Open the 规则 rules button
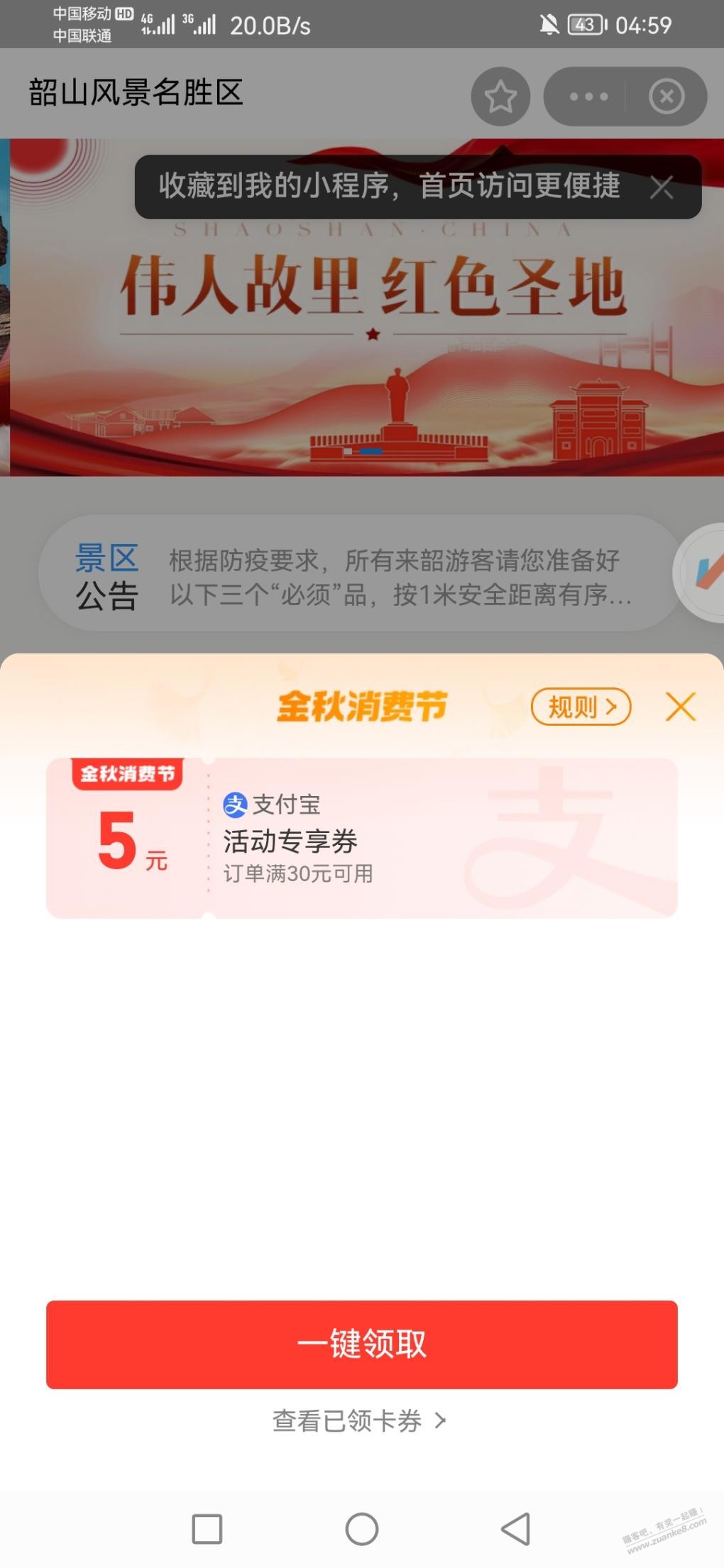724x1568 pixels. (581, 707)
